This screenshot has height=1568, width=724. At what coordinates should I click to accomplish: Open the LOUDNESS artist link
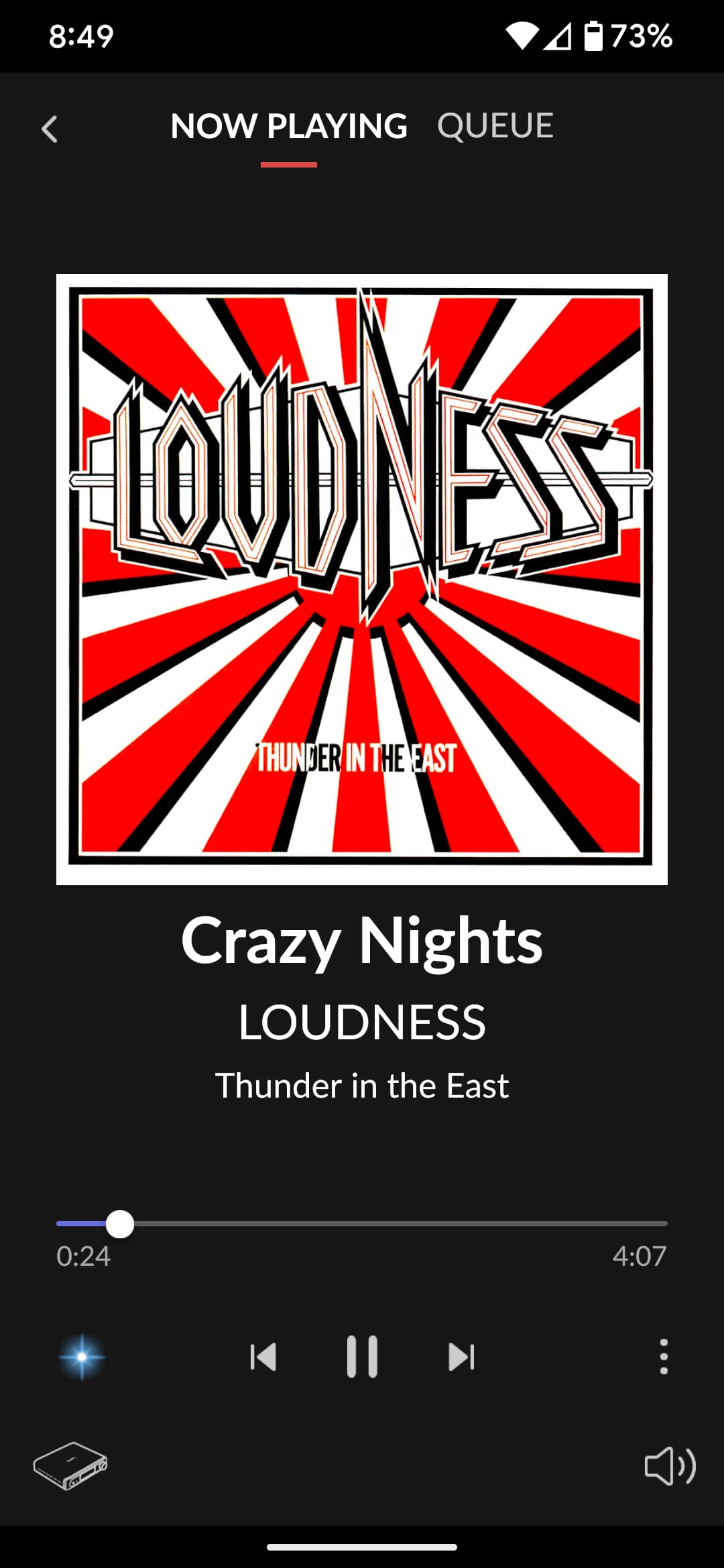(362, 1022)
